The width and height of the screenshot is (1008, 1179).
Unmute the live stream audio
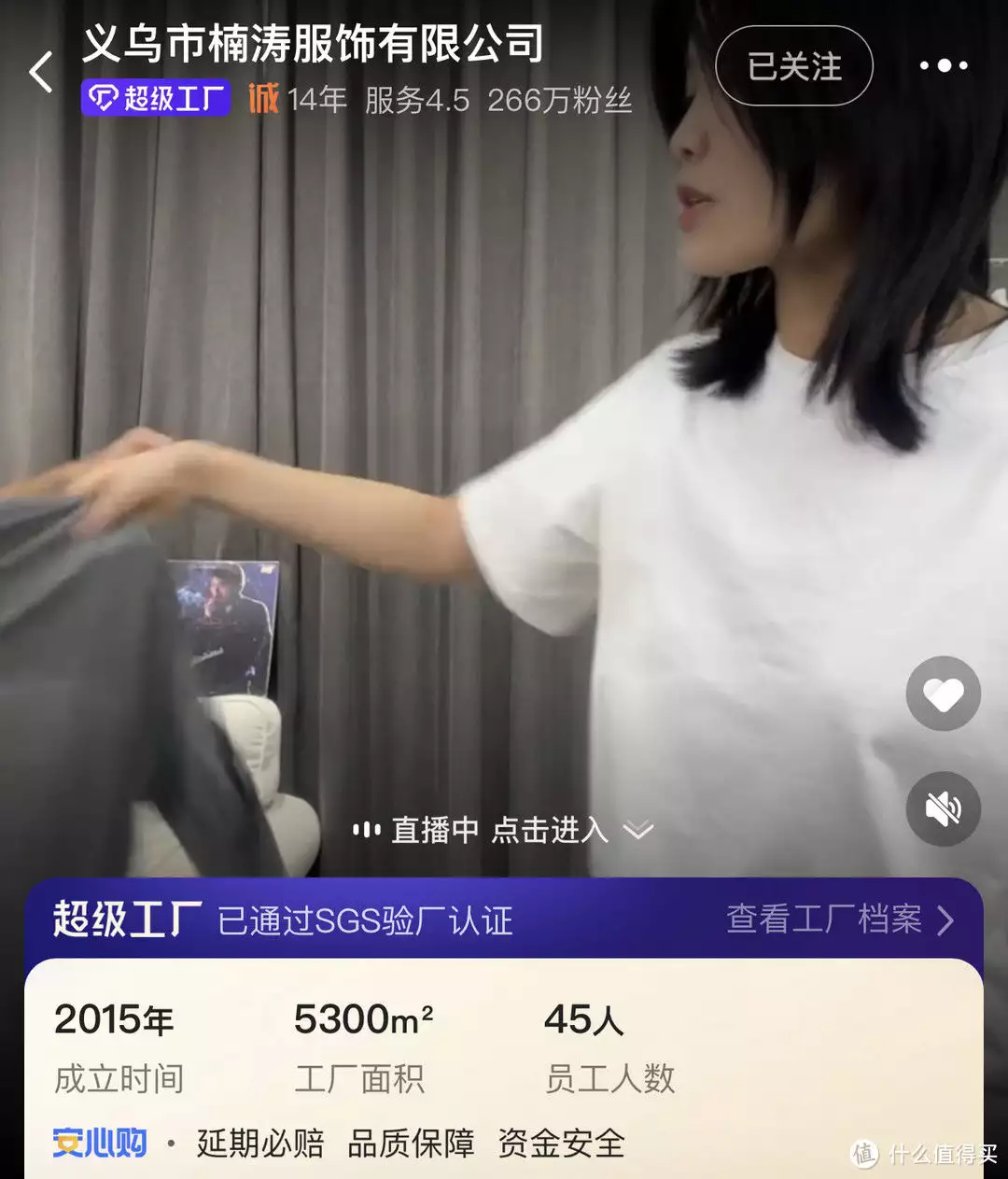[x=943, y=808]
